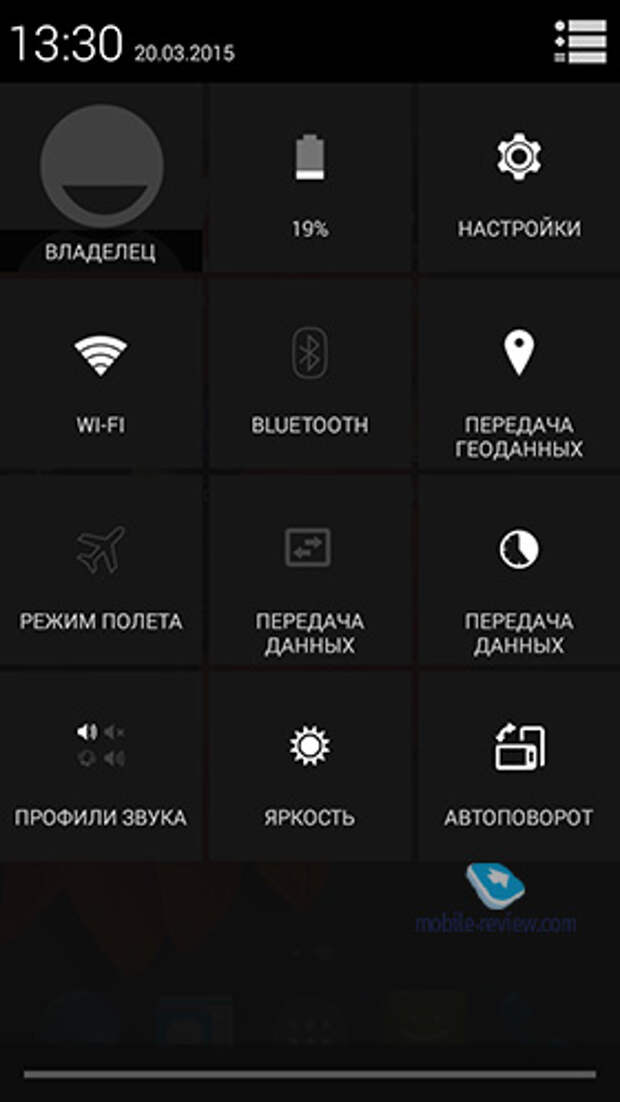This screenshot has width=620, height=1102.
Task: Open data usage tile with pie-chart icon
Action: 518,570
